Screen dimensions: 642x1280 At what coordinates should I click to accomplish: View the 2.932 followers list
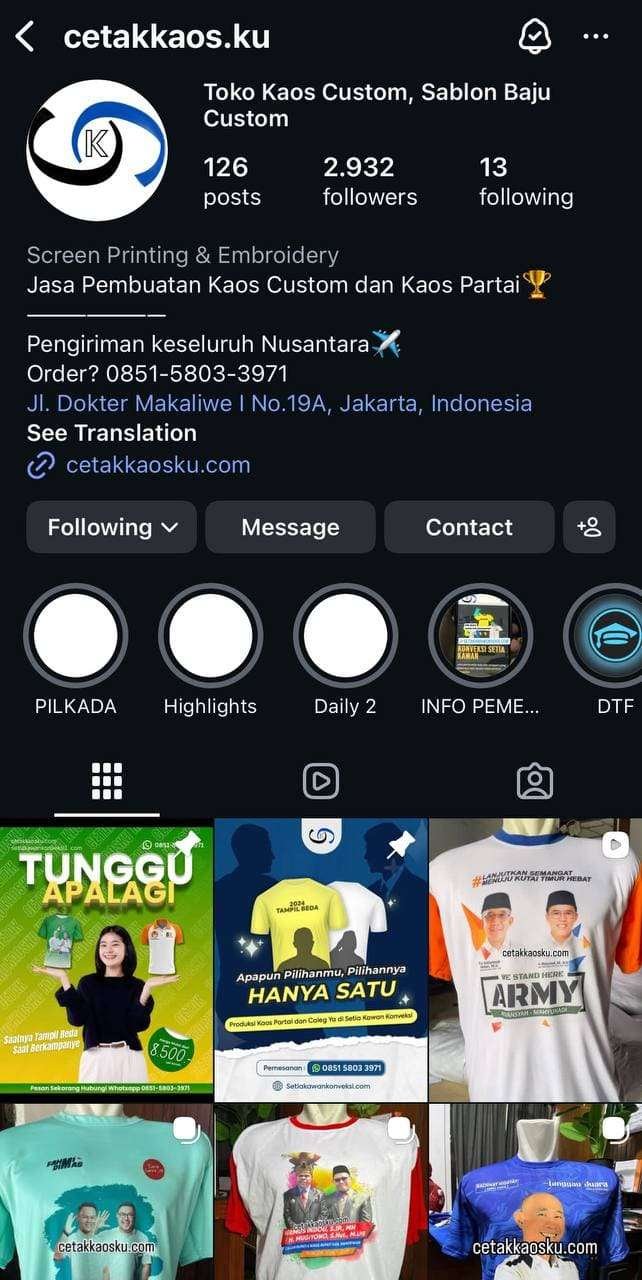coord(369,181)
